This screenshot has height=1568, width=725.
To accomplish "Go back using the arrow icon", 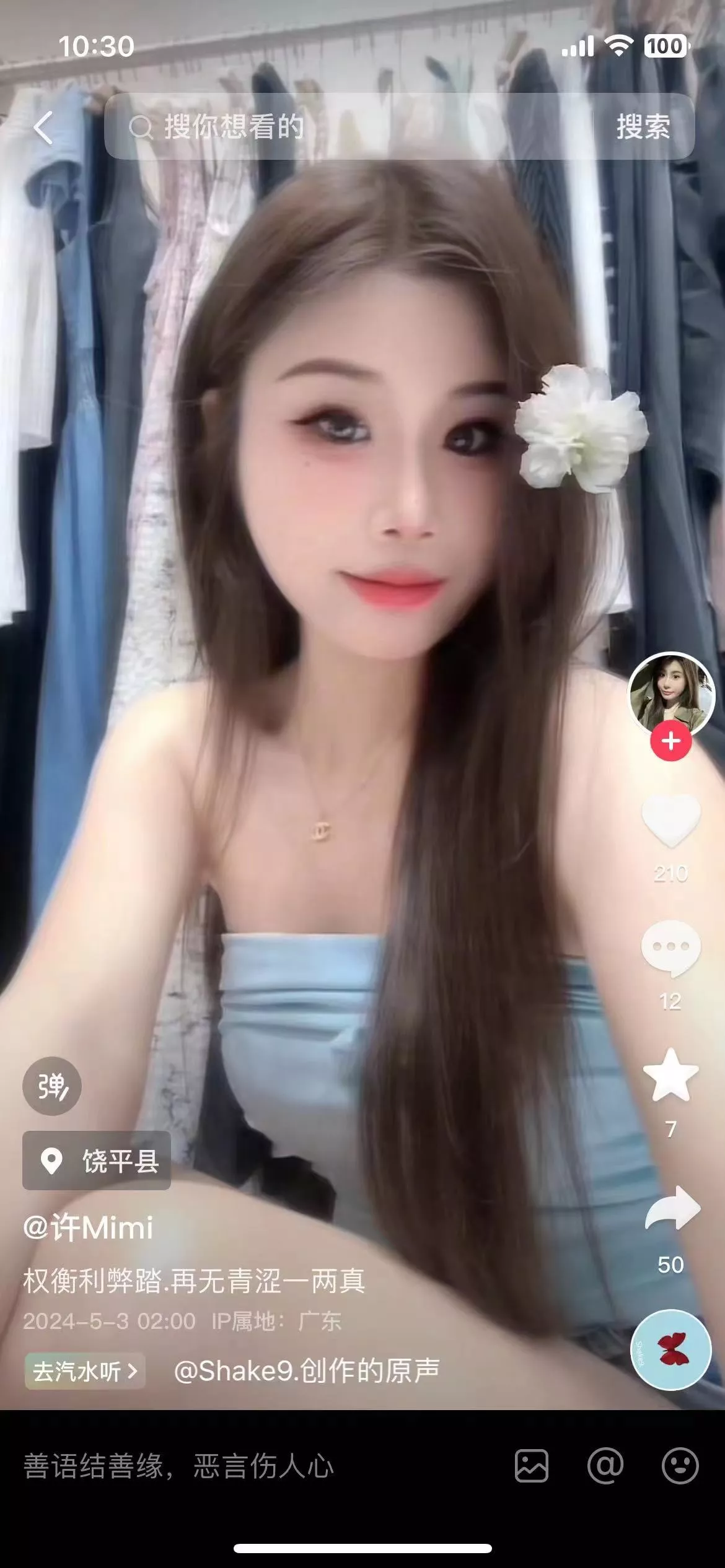I will coord(43,128).
